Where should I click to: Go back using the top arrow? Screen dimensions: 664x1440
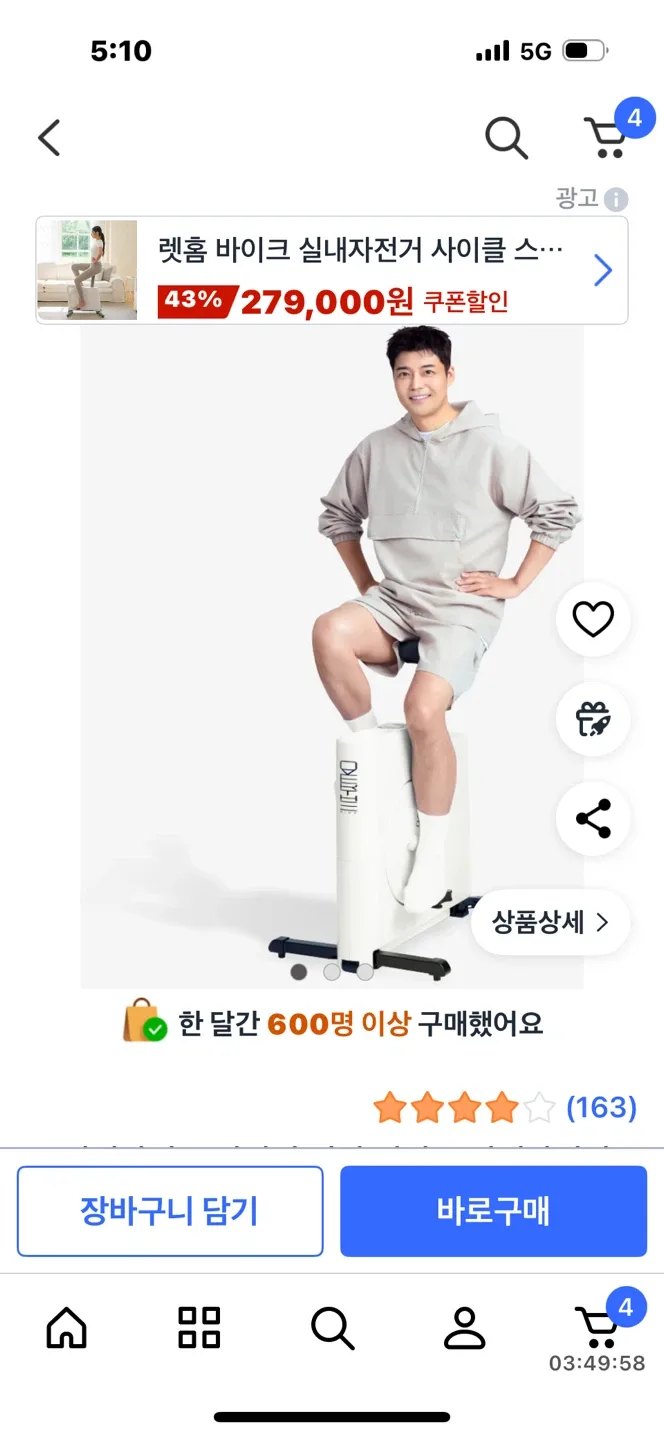49,138
